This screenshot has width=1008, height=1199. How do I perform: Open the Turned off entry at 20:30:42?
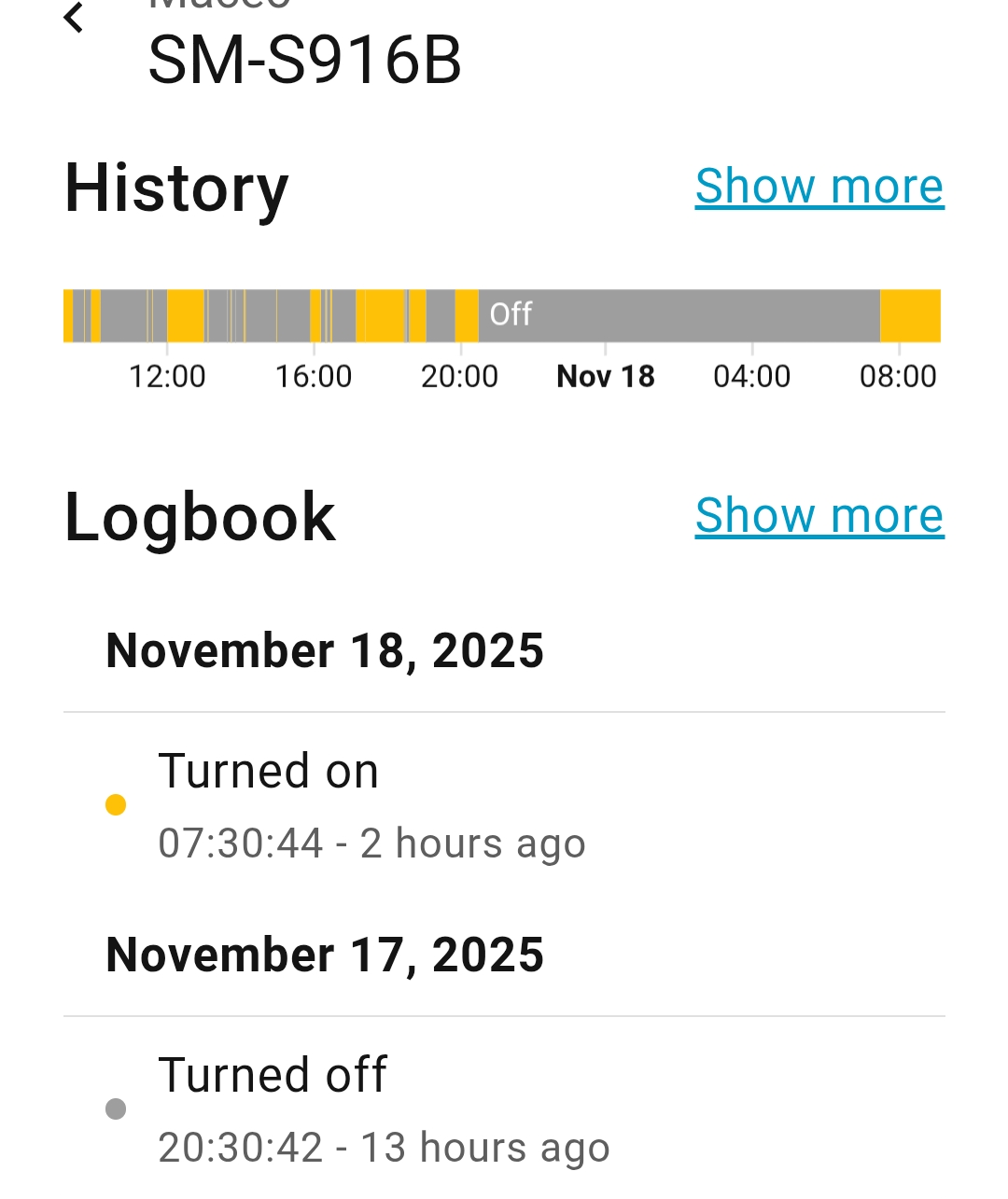383,1110
